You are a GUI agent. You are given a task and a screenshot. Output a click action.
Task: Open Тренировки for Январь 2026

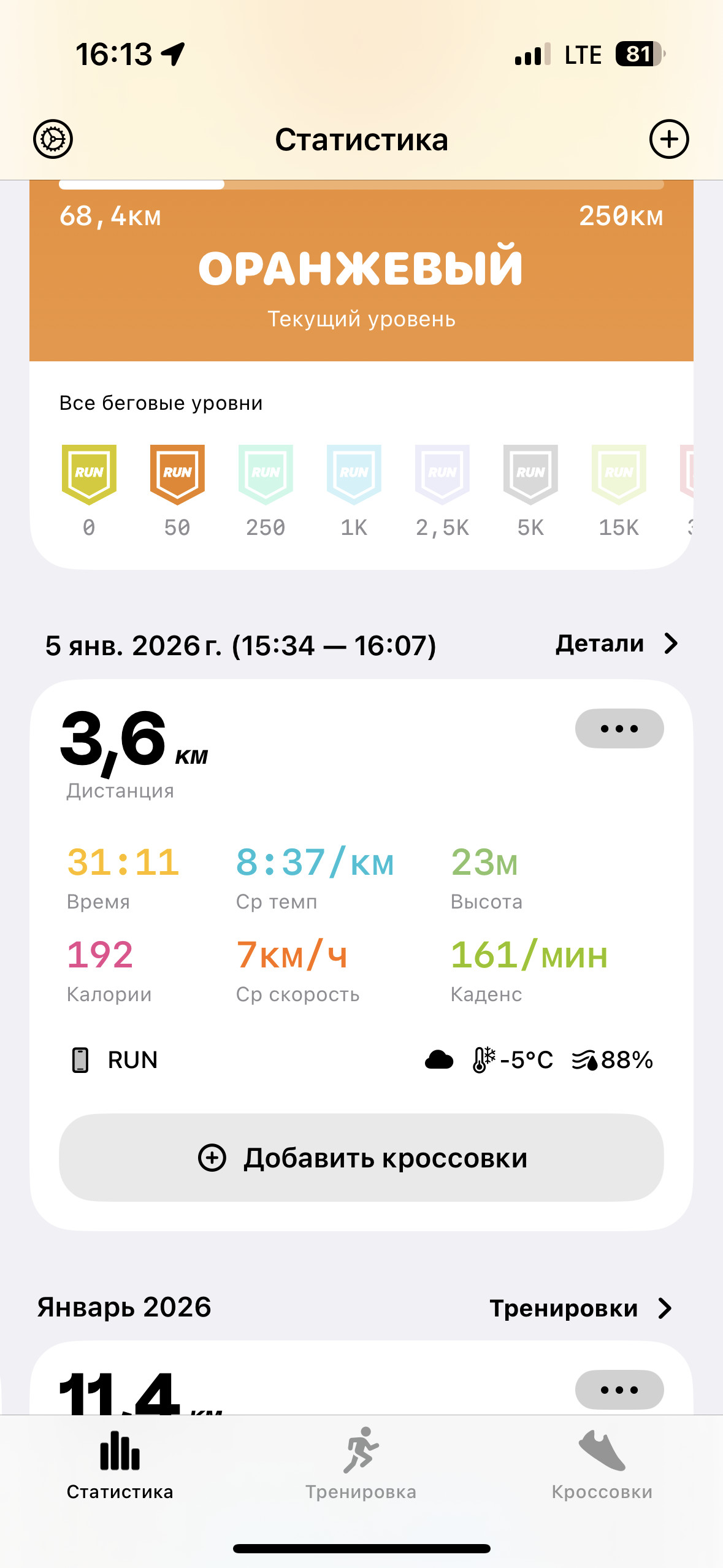point(581,1309)
